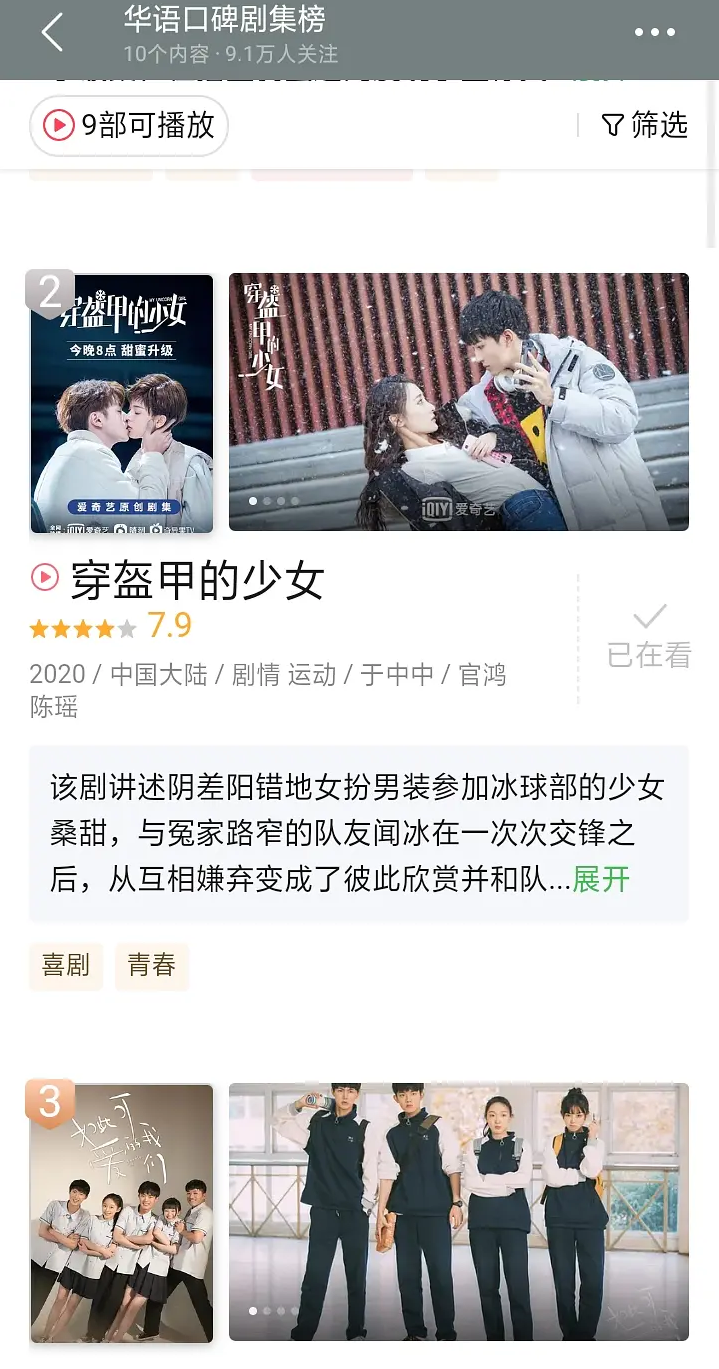Viewport: 719px width, 1369px height.
Task: Toggle the 已在看 watching status
Action: (649, 637)
